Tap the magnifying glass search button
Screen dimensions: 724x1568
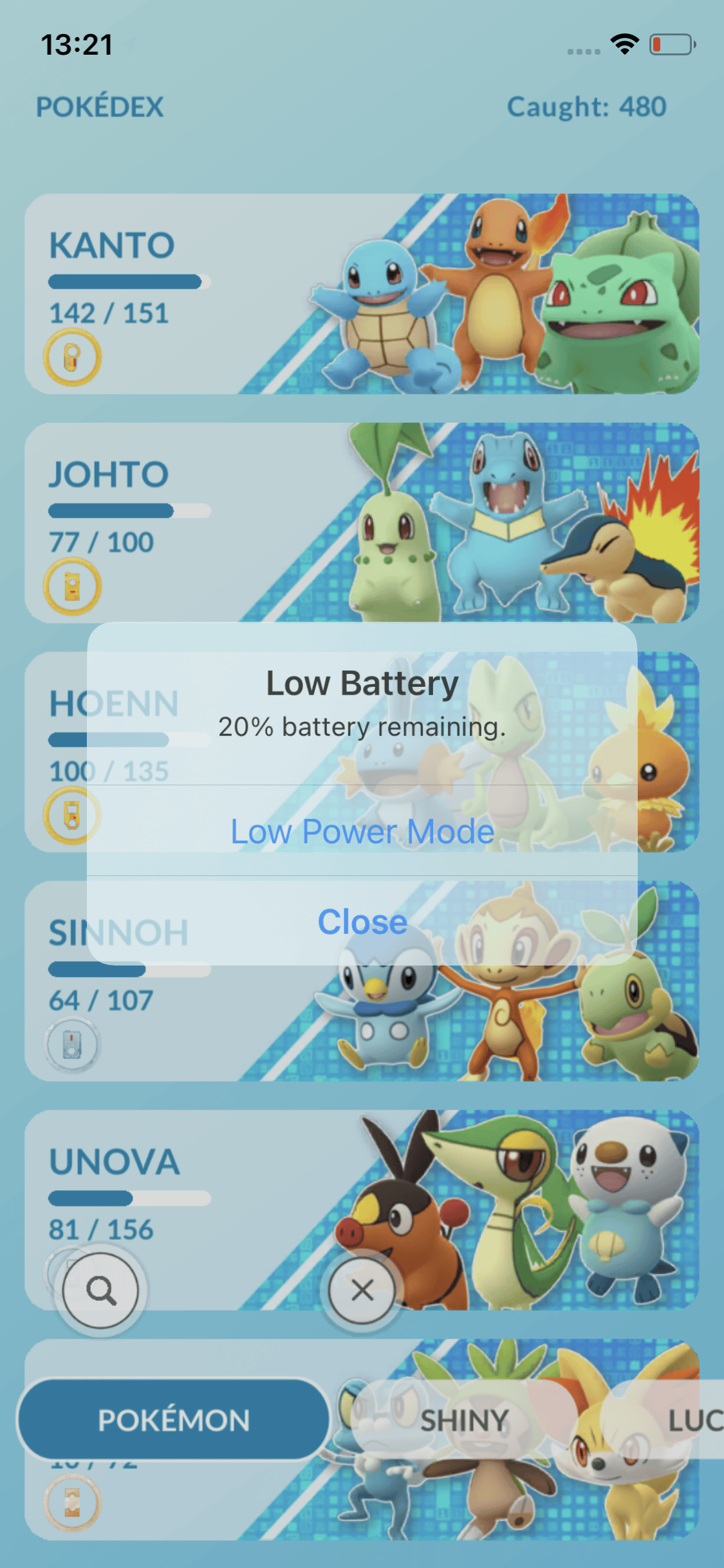(x=101, y=1290)
